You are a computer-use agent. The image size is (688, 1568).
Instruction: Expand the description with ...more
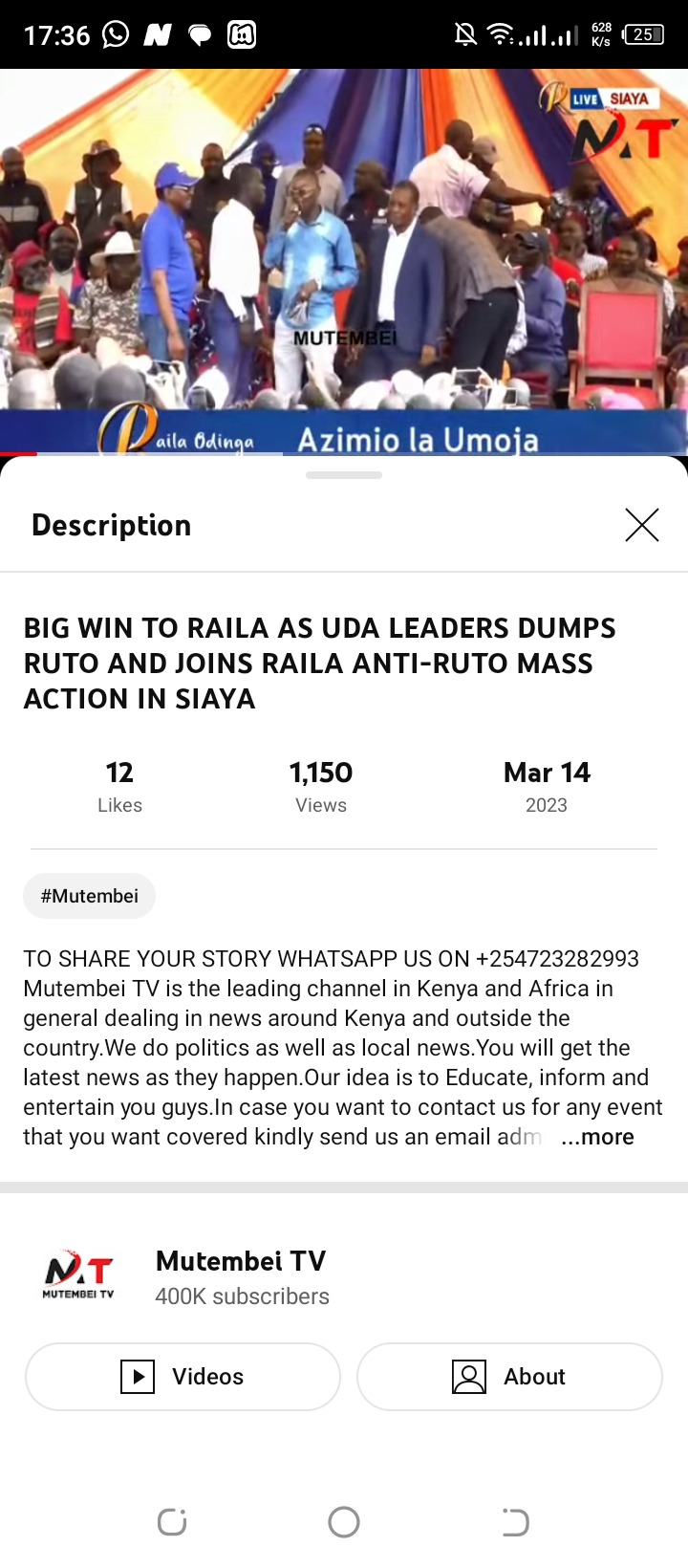click(x=598, y=1137)
